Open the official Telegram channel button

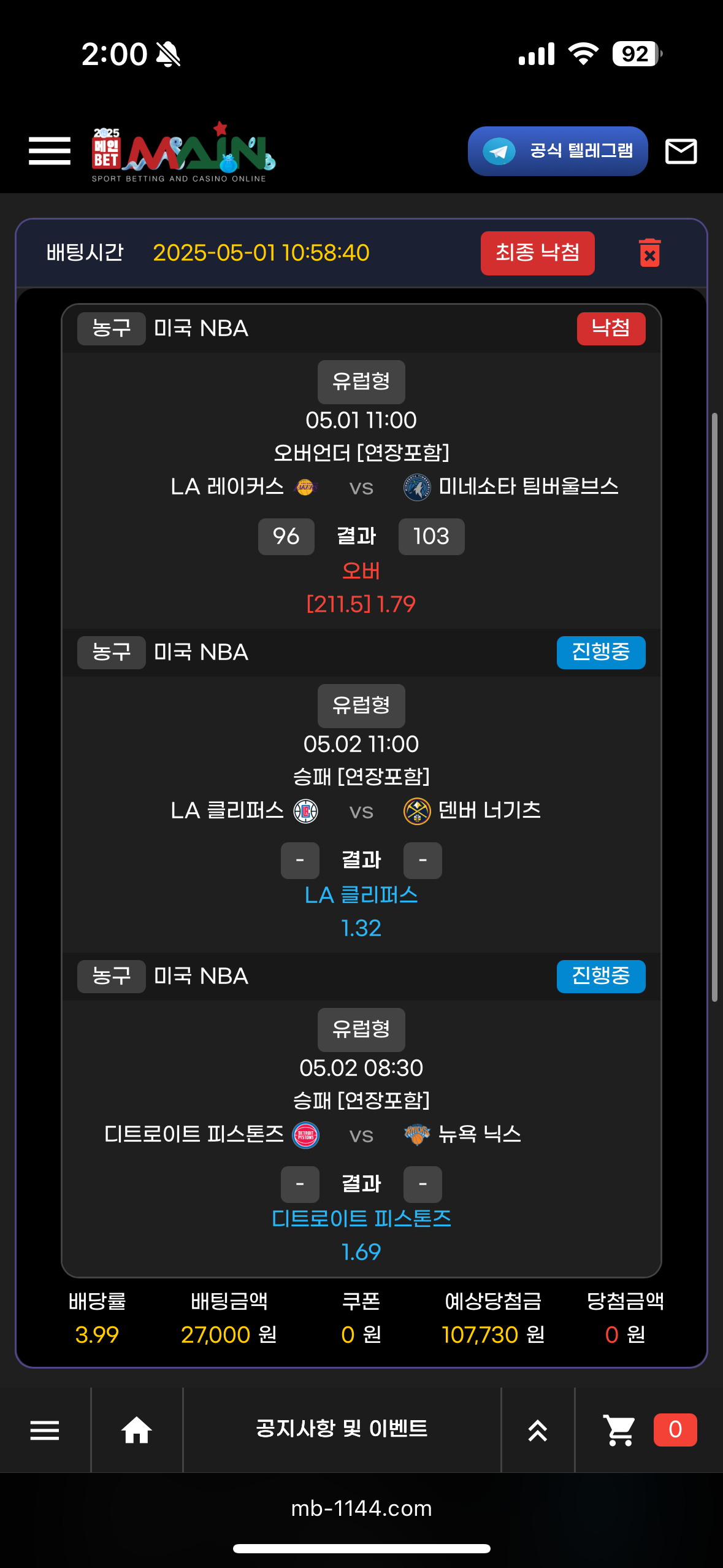pos(557,151)
